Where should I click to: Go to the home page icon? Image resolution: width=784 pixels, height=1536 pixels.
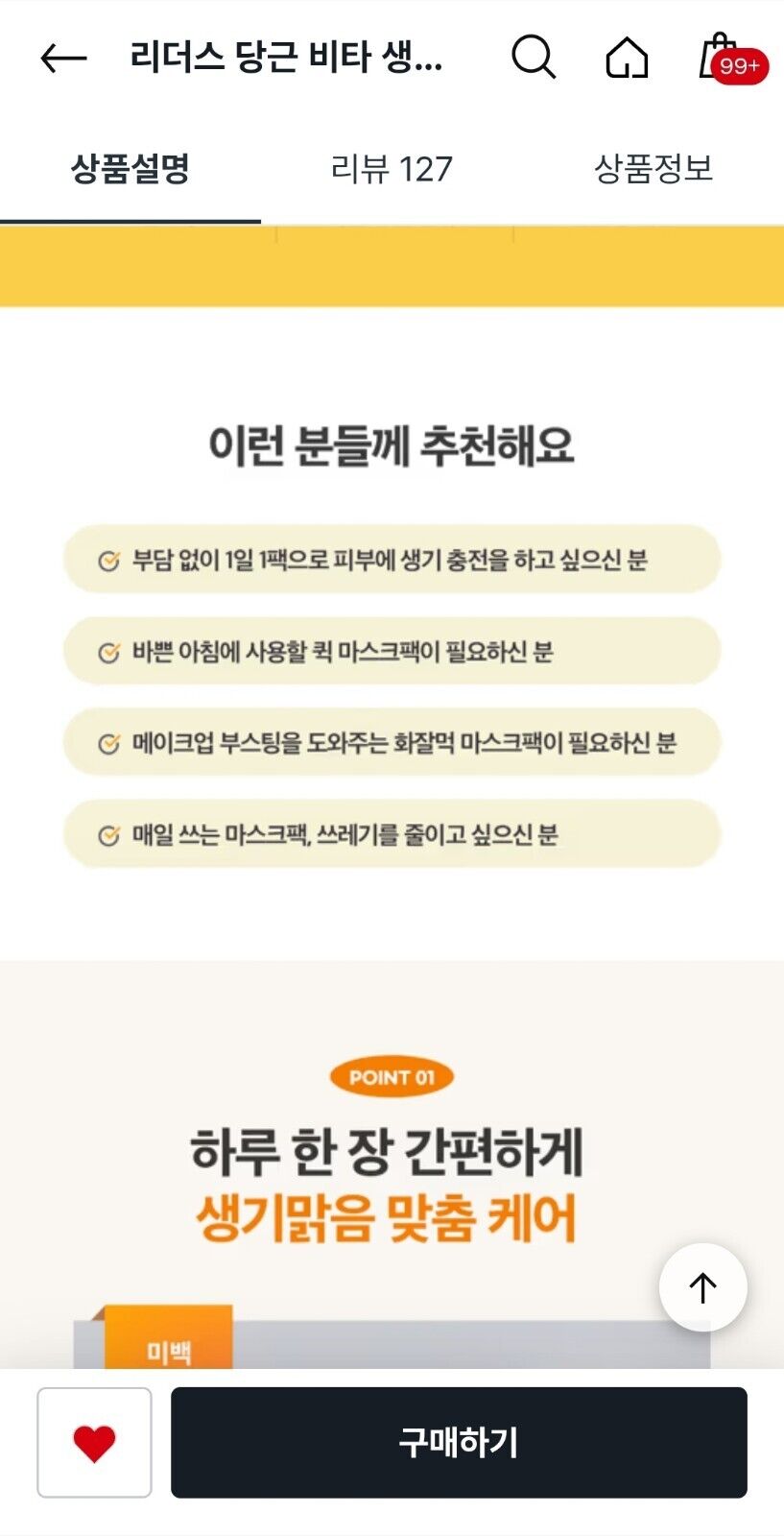tap(627, 58)
